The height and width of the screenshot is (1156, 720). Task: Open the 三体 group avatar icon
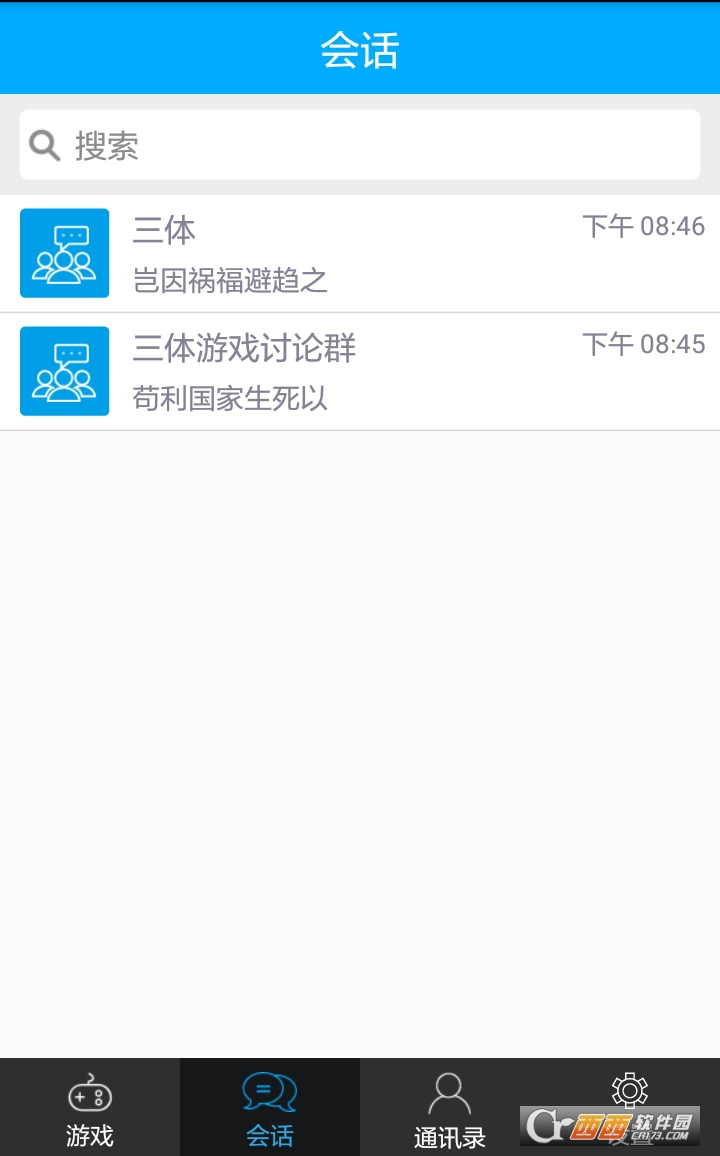pos(64,253)
